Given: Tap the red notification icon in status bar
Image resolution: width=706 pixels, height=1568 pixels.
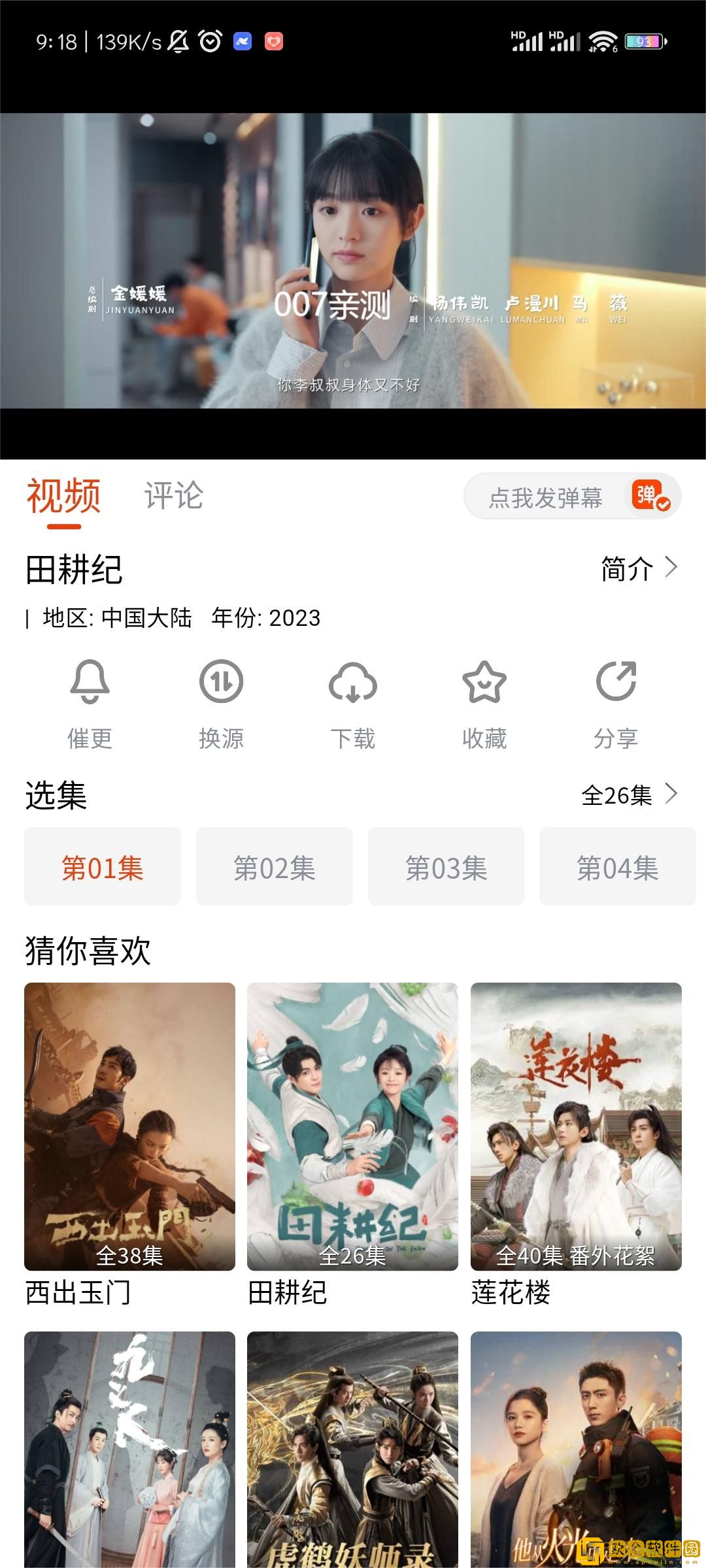Looking at the screenshot, I should coord(273,41).
